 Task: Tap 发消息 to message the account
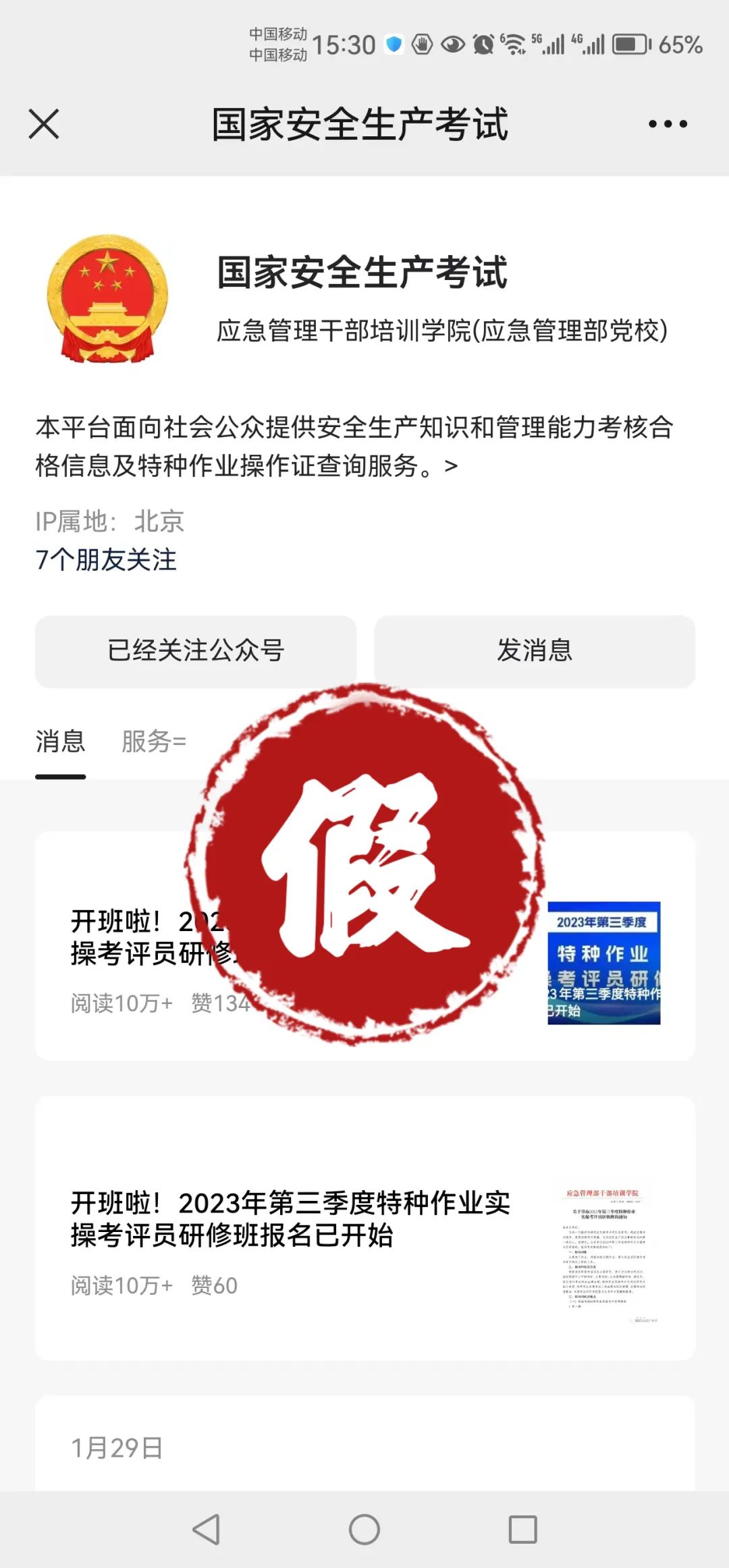(535, 651)
